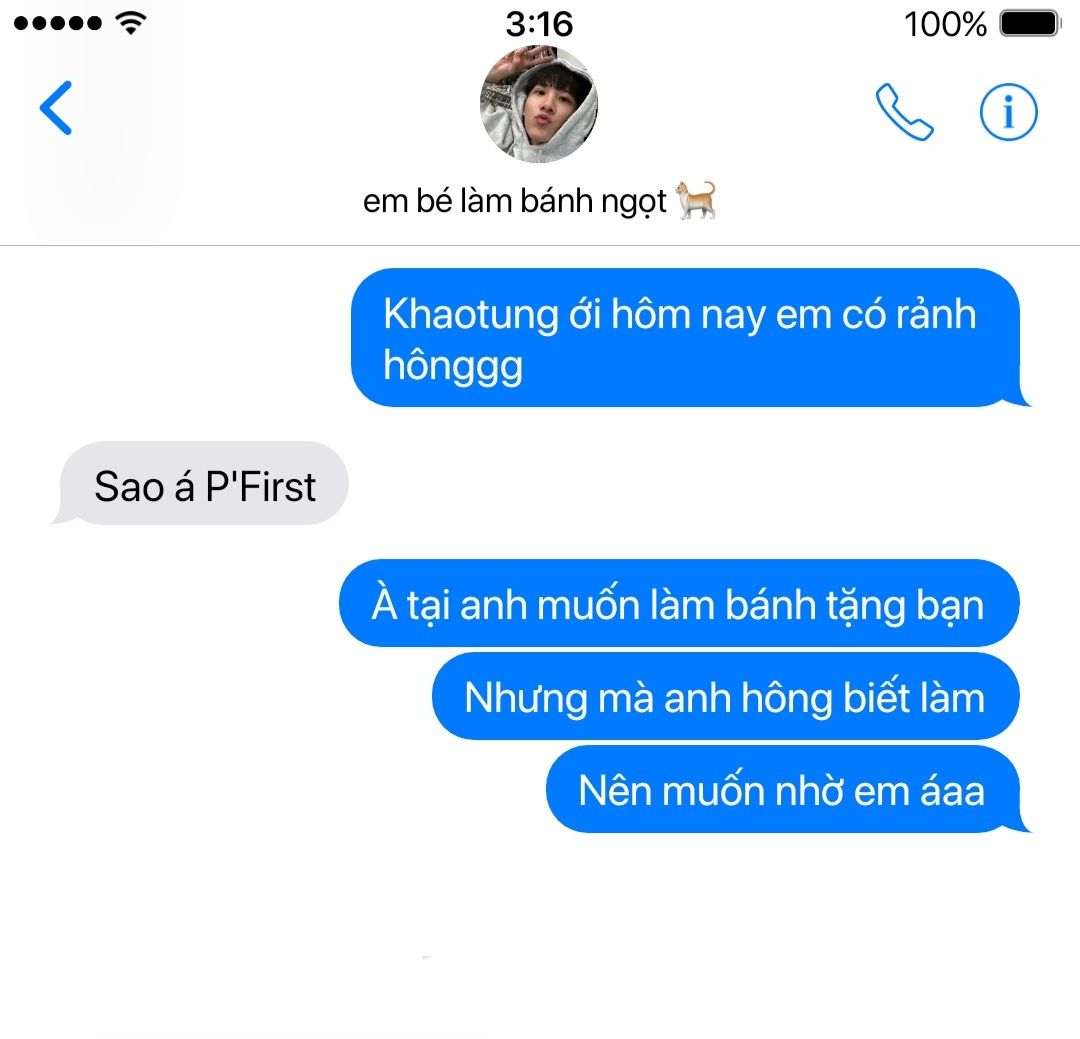Open the contact's profile picture
1080x1039 pixels.
[x=540, y=105]
